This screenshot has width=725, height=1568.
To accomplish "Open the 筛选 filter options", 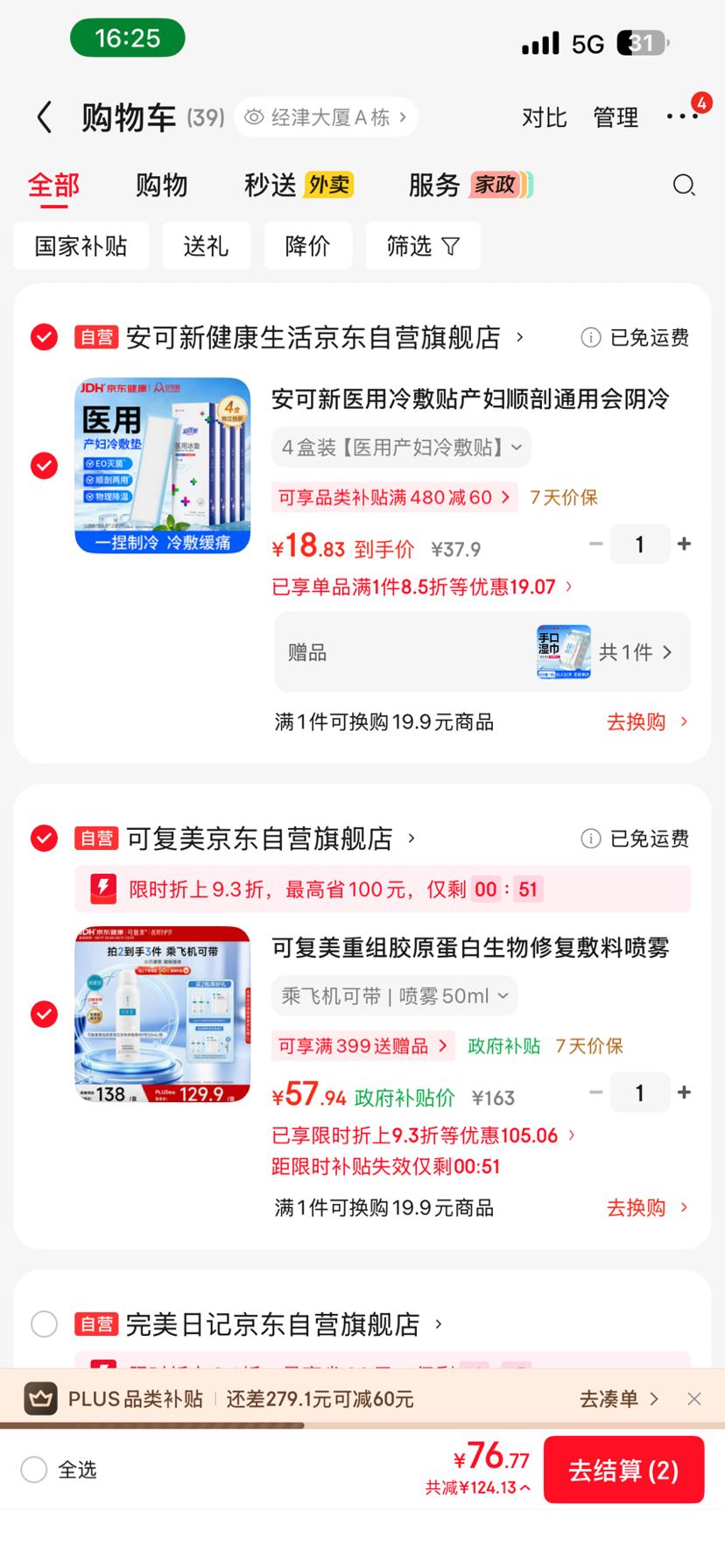I will pos(423,246).
